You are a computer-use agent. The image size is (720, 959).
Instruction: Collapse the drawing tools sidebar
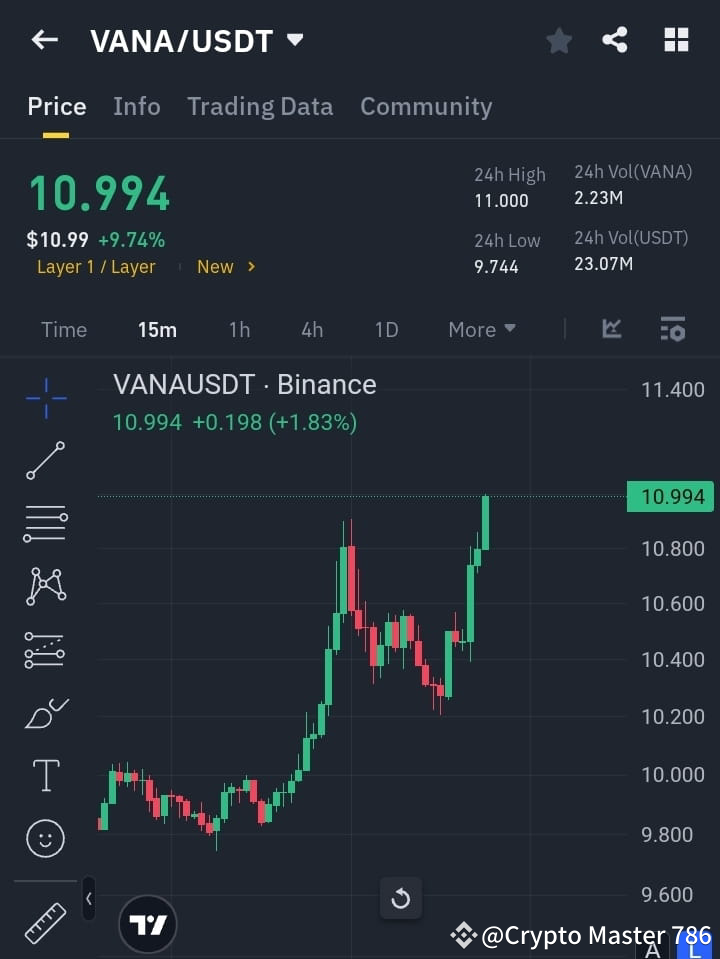pos(88,898)
